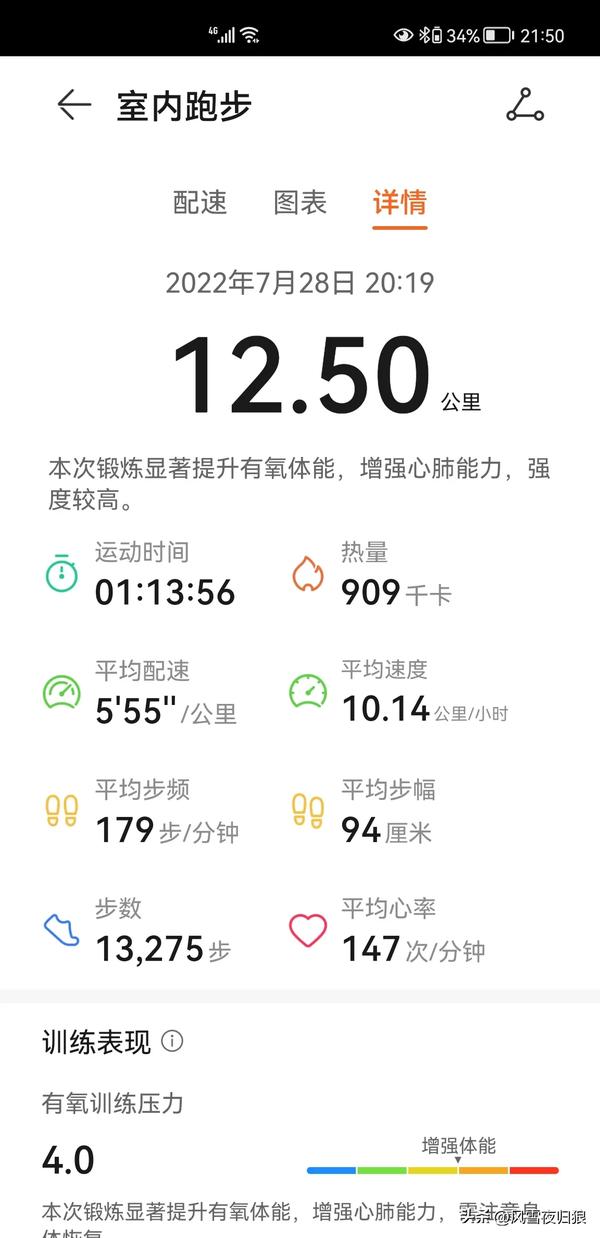The width and height of the screenshot is (600, 1238).
Task: Switch to the 配速 tab
Action: click(x=200, y=202)
